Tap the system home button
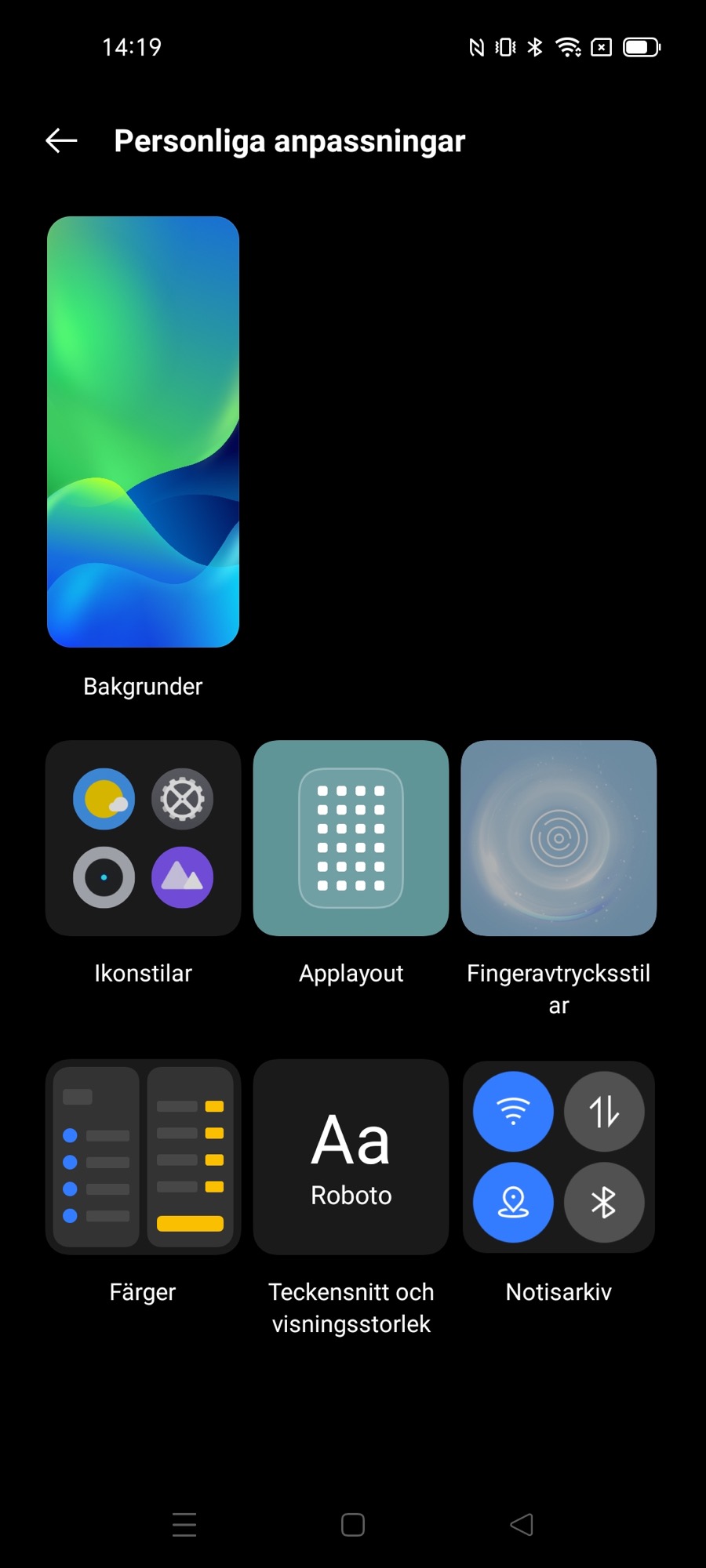The width and height of the screenshot is (706, 1568). (353, 1525)
